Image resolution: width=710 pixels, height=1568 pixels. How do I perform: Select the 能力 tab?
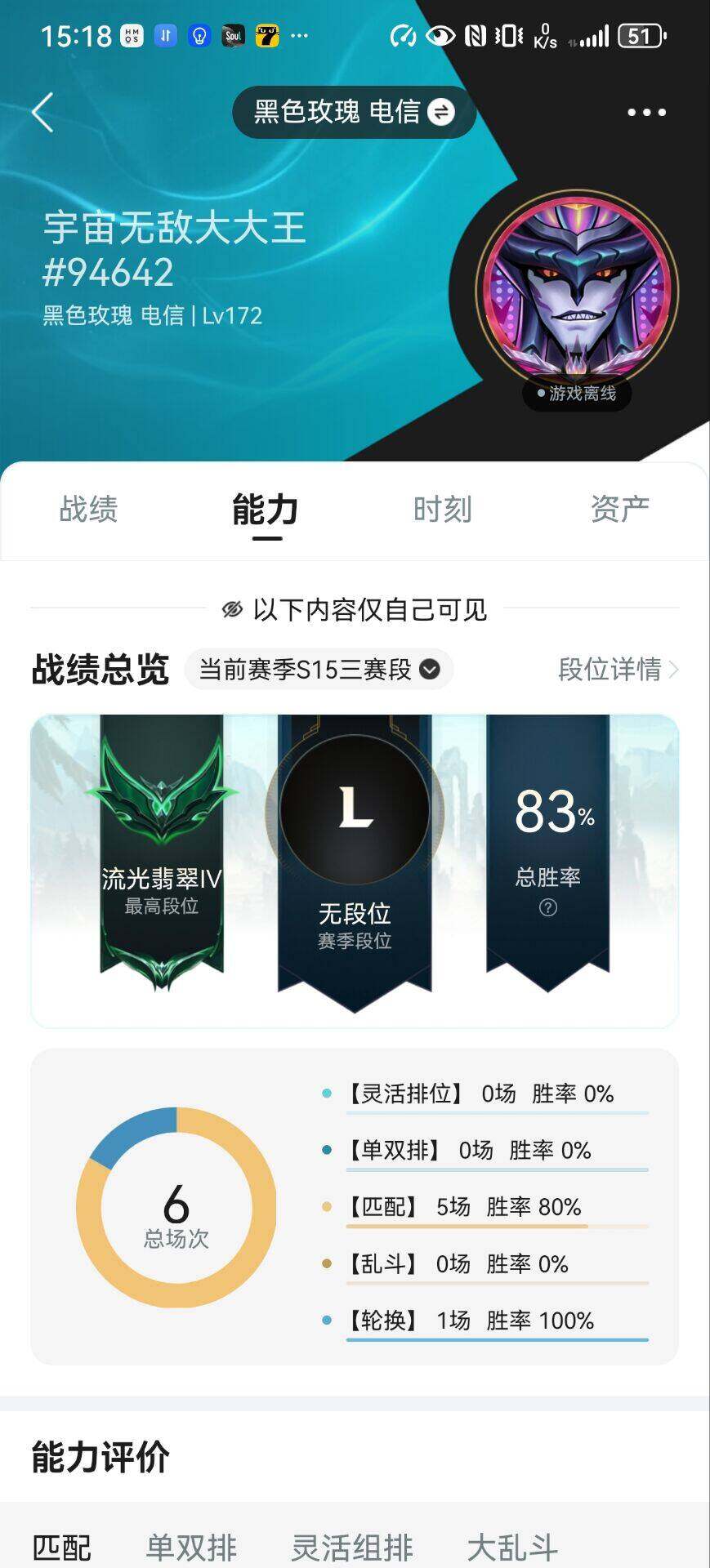click(x=266, y=510)
